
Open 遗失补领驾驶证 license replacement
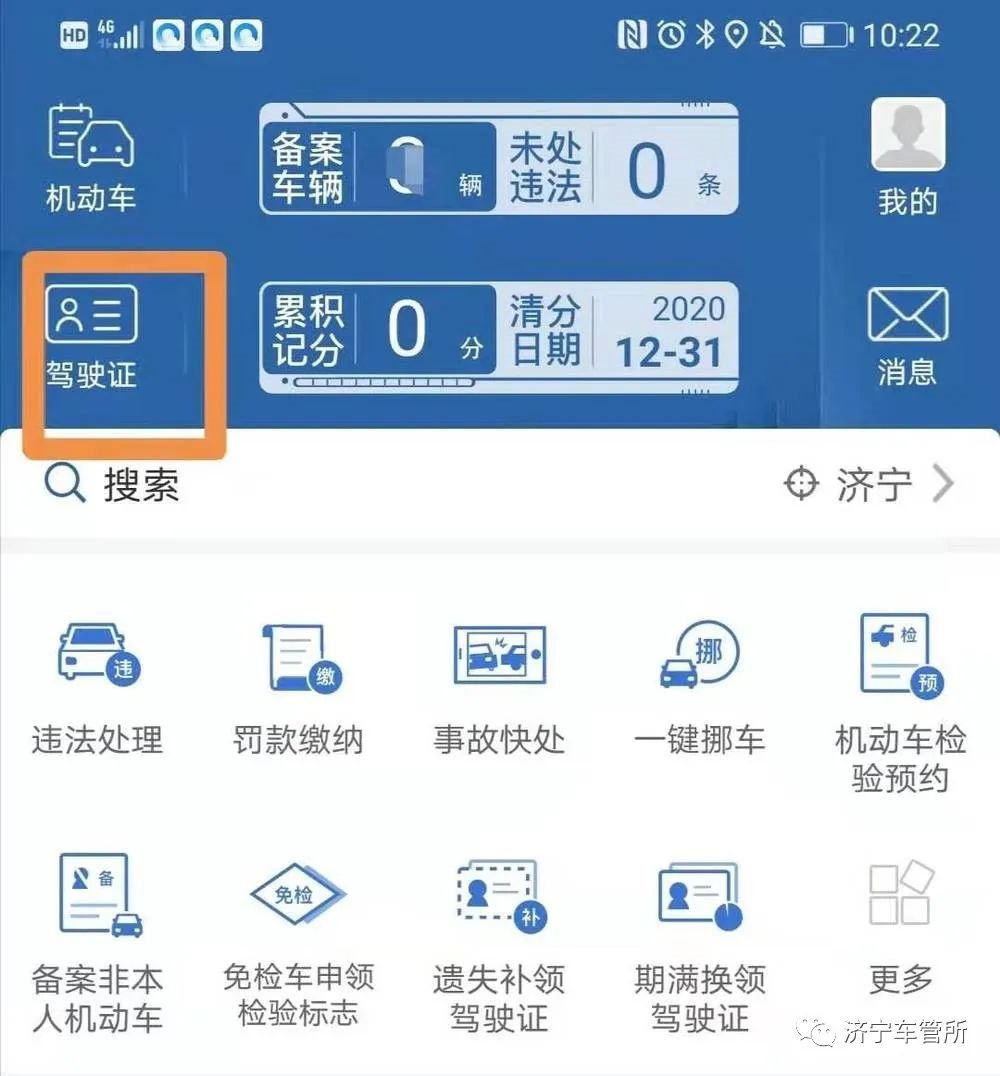(x=499, y=940)
